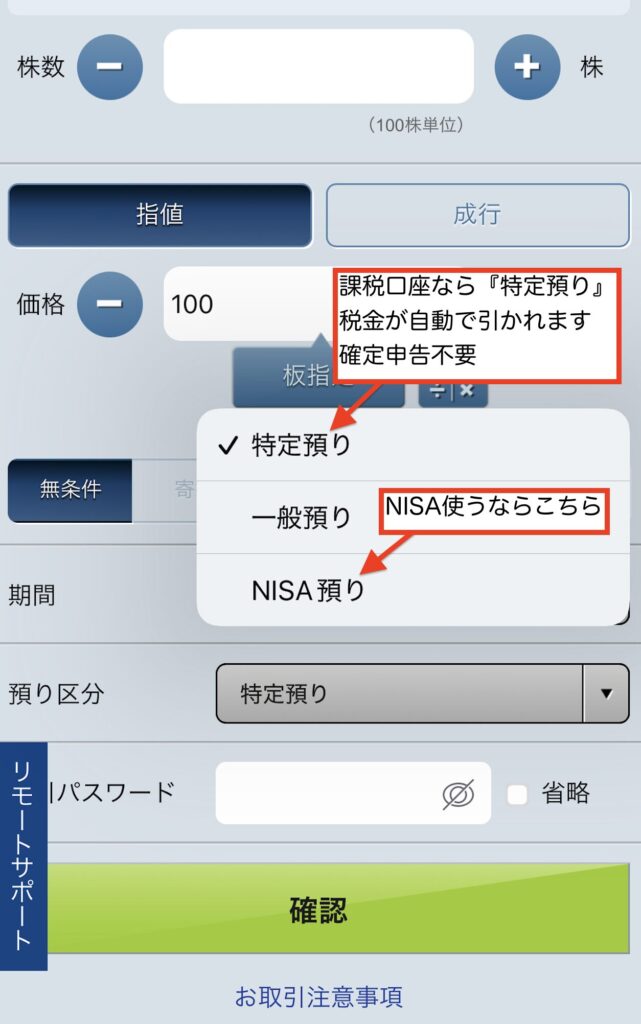Tap the 株数 quantity input field
The image size is (641, 1024).
[x=318, y=66]
